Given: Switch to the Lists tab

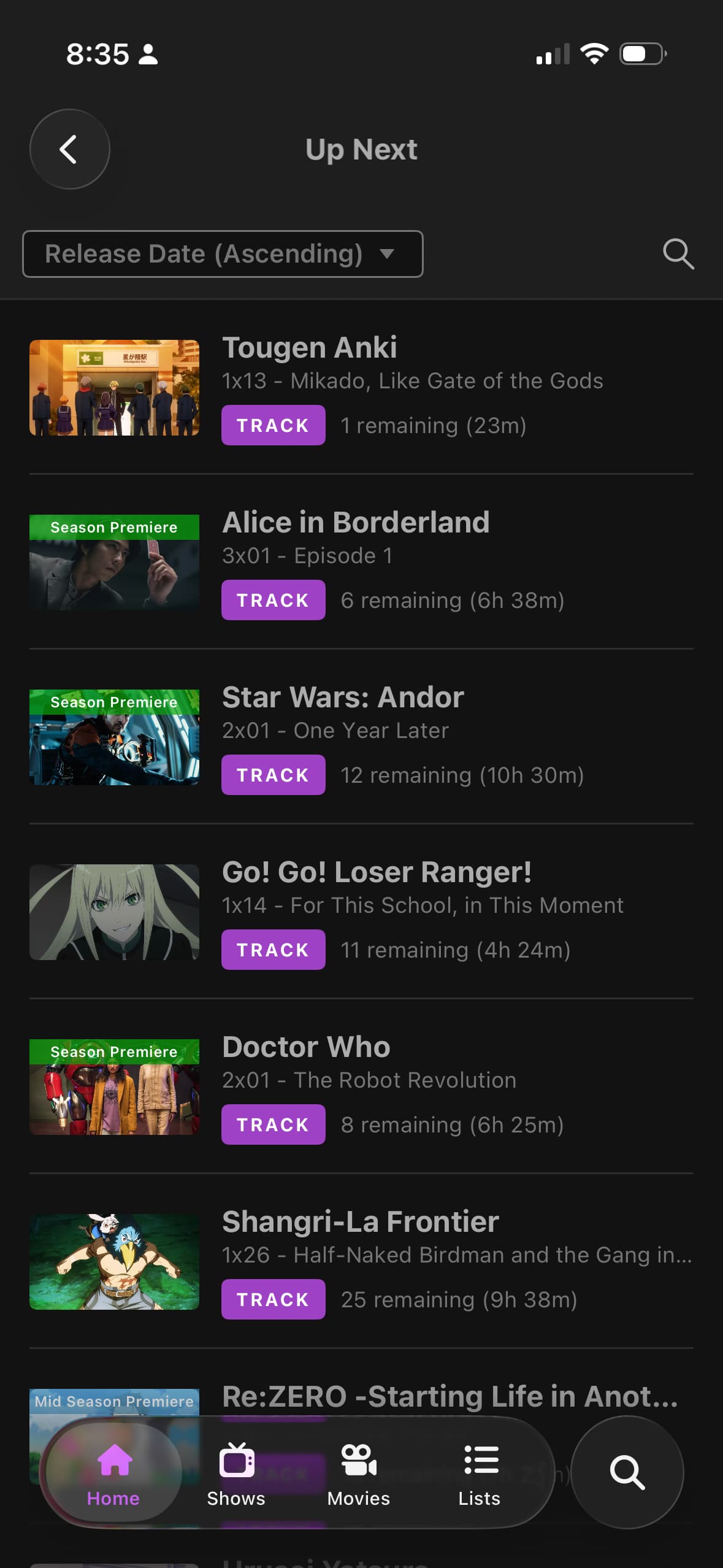Looking at the screenshot, I should pyautogui.click(x=480, y=1474).
